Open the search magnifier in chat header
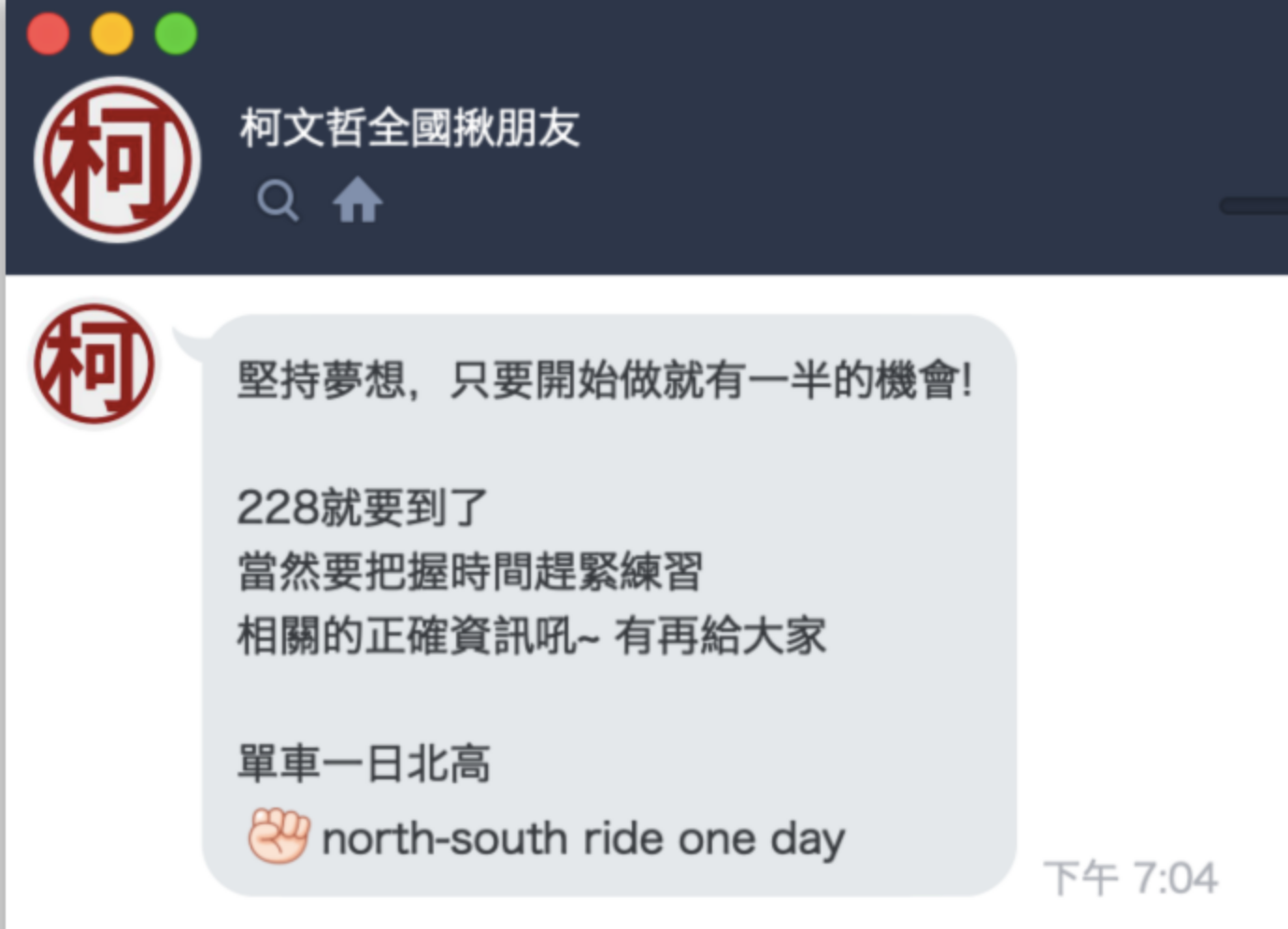Viewport: 1288px width, 929px height. pyautogui.click(x=277, y=200)
